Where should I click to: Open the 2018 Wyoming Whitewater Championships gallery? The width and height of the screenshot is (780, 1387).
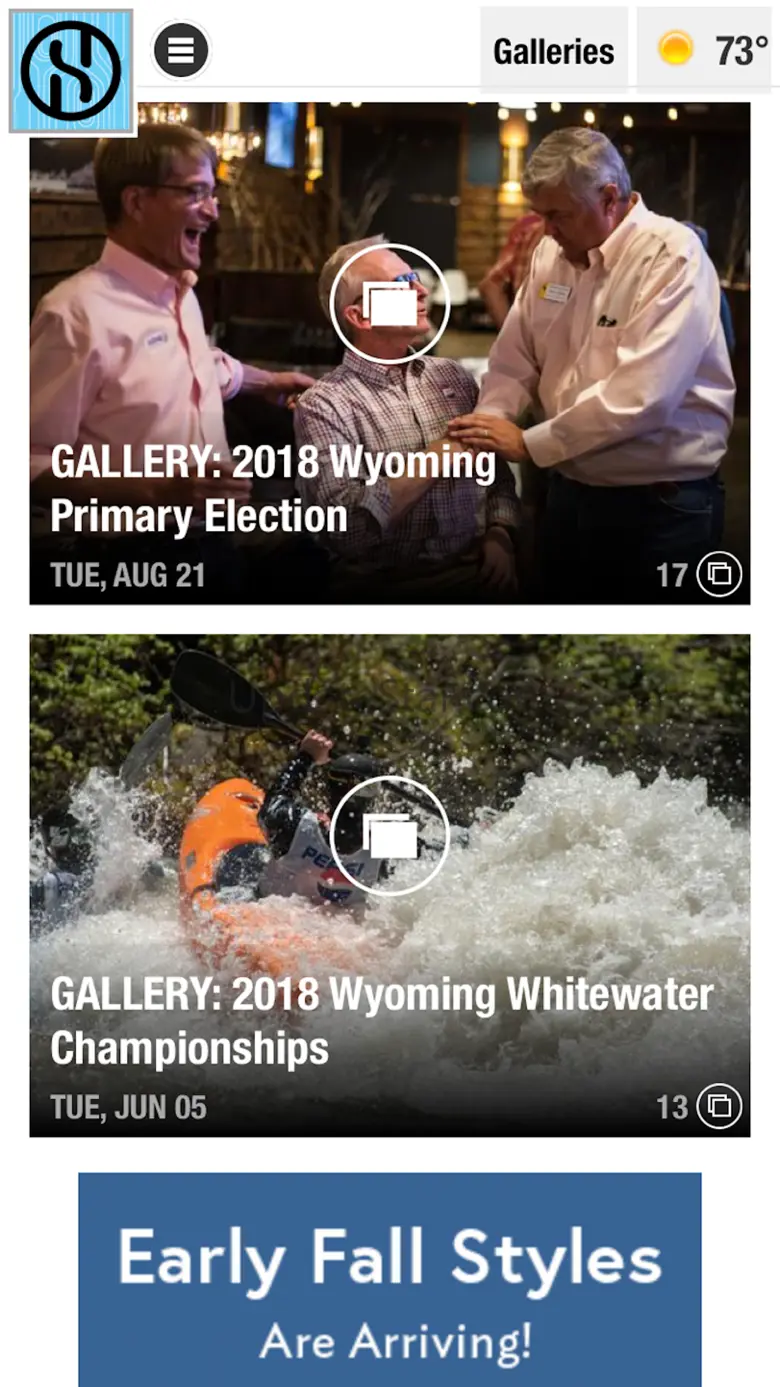point(389,885)
